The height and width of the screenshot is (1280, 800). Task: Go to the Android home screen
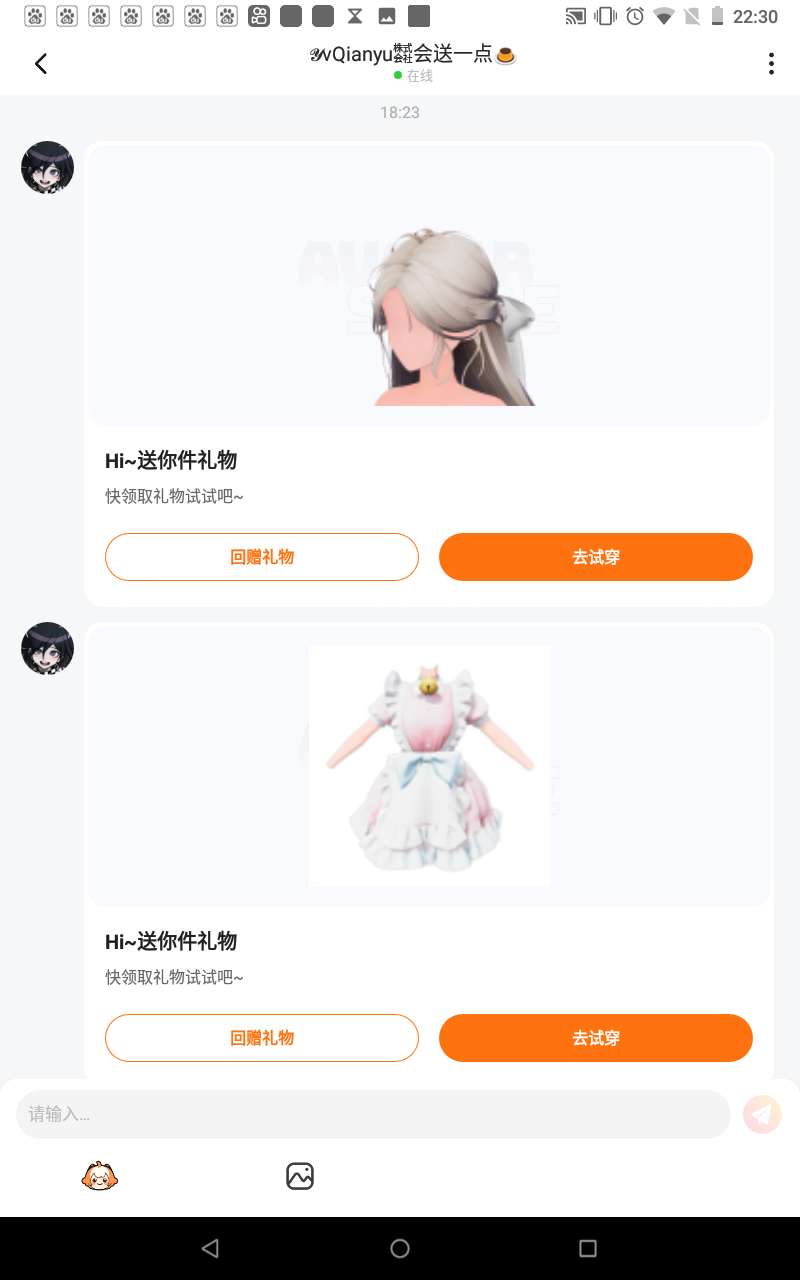click(x=400, y=1248)
